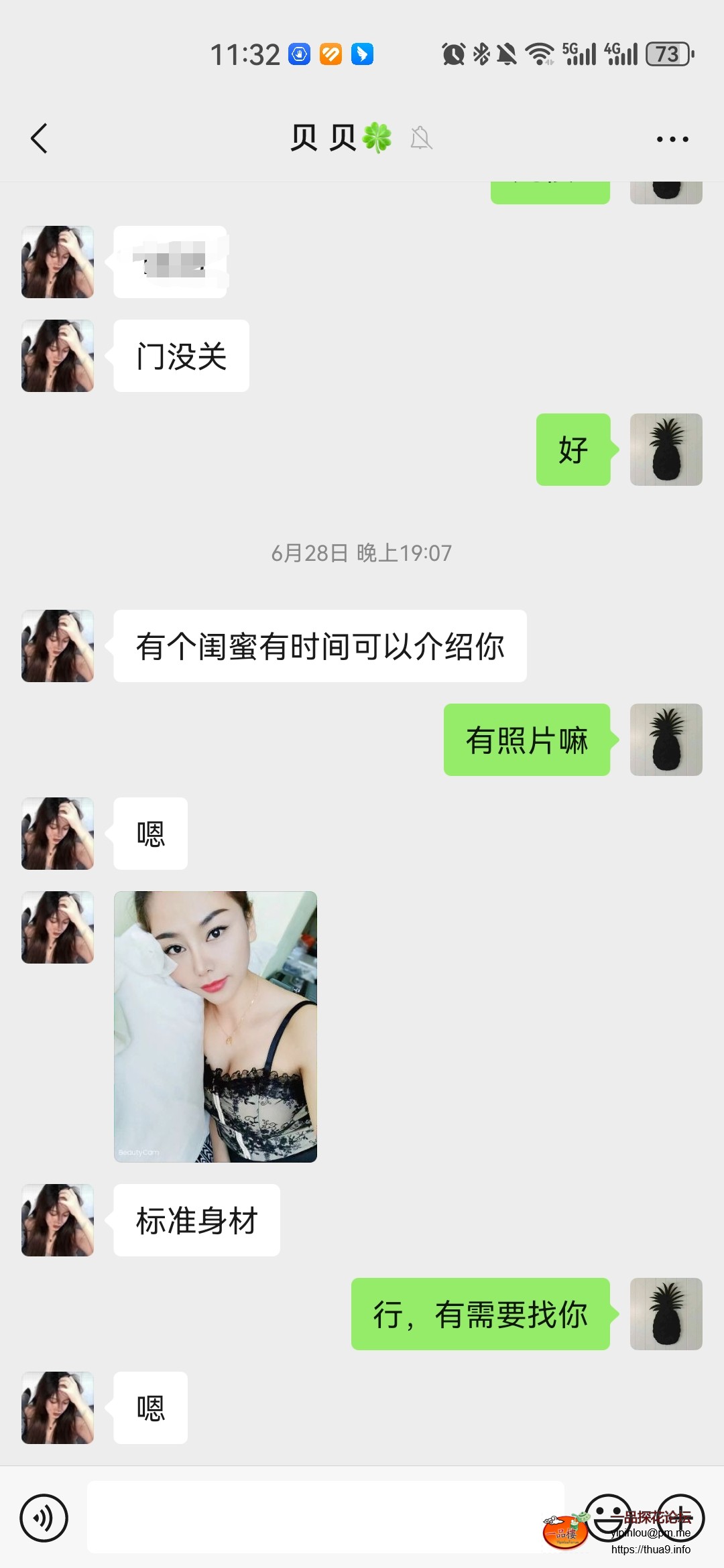Select the timestamp 6月28日 晚上19:07
This screenshot has width=724, height=1568.
(362, 553)
